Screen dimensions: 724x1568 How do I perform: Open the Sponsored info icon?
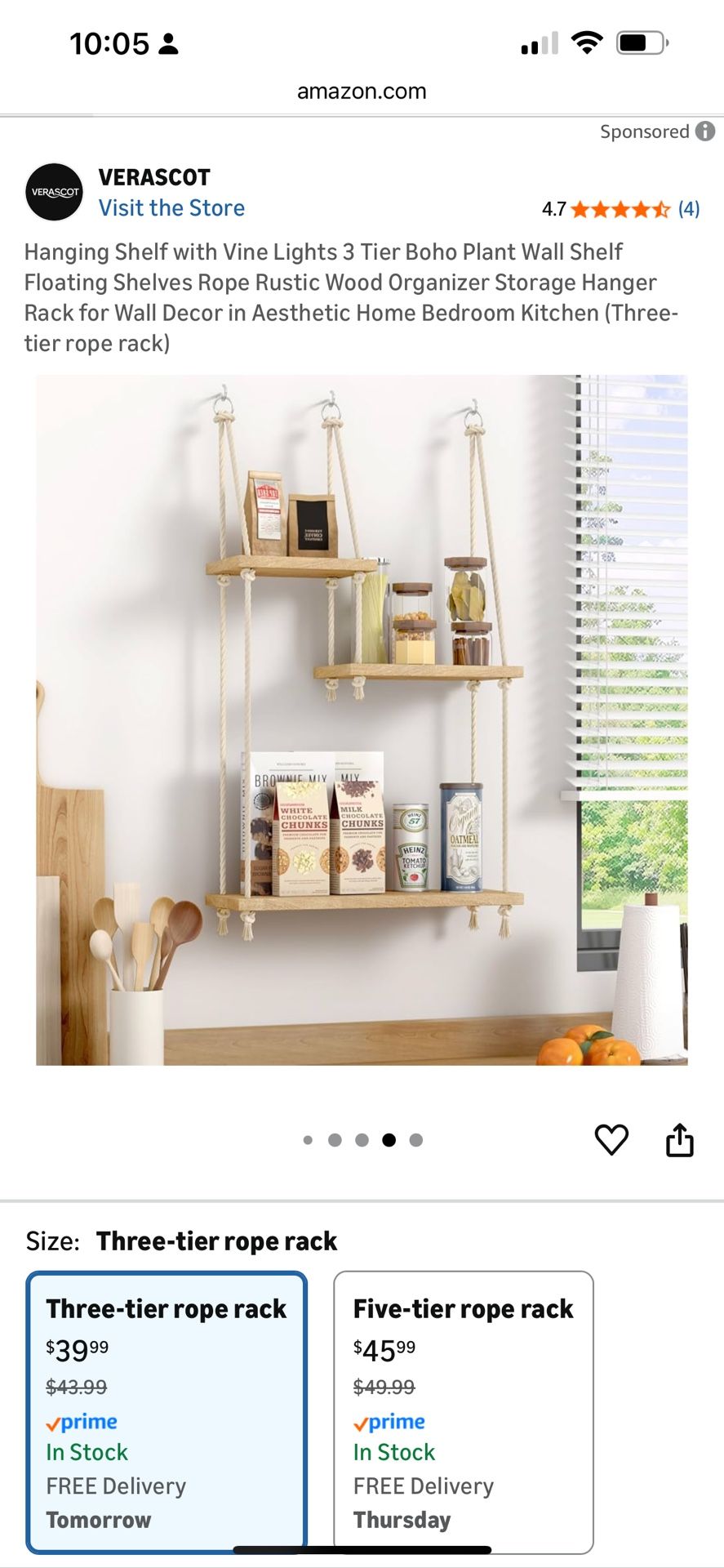pyautogui.click(x=705, y=131)
